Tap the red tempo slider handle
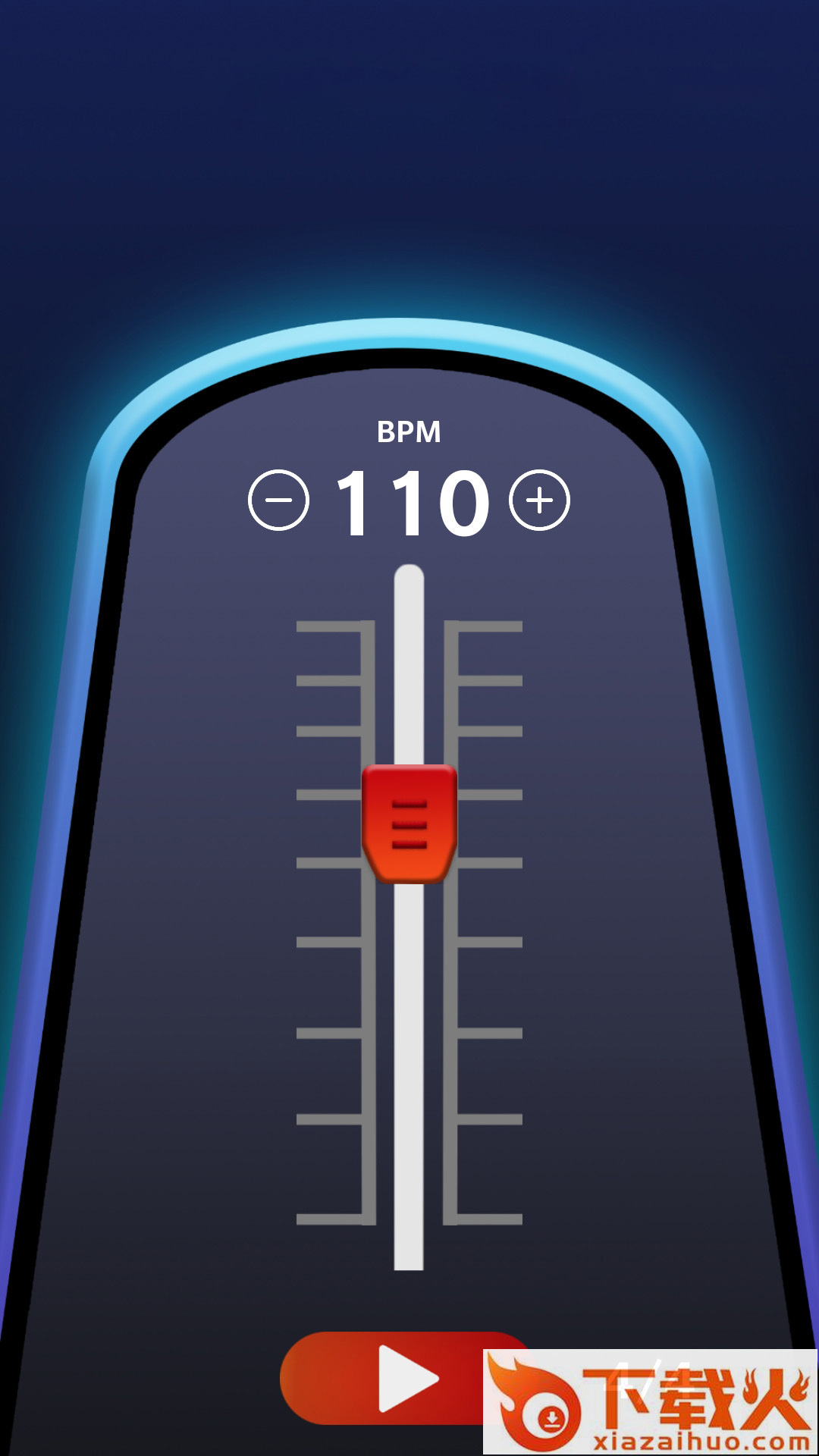The image size is (819, 1456). coord(409,824)
